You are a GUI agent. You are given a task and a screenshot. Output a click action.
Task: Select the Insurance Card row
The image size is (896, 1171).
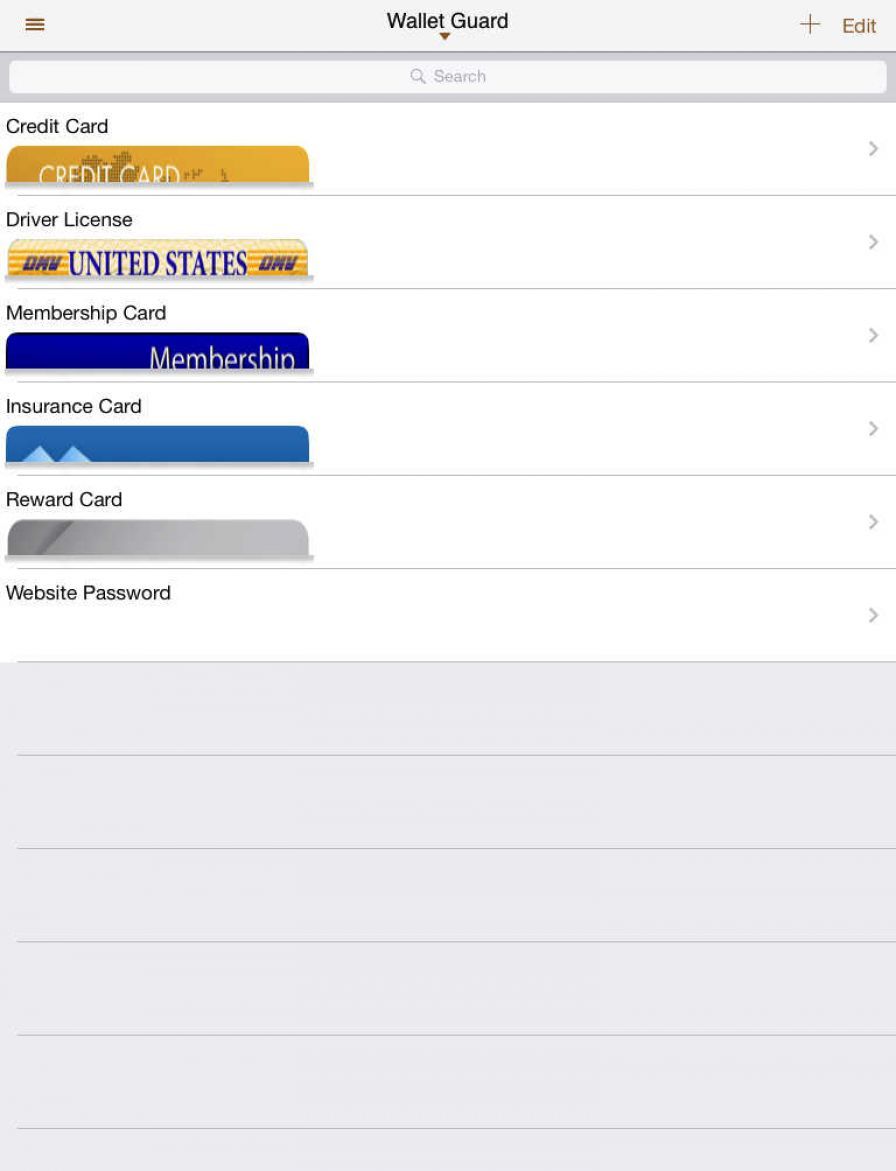tap(447, 428)
